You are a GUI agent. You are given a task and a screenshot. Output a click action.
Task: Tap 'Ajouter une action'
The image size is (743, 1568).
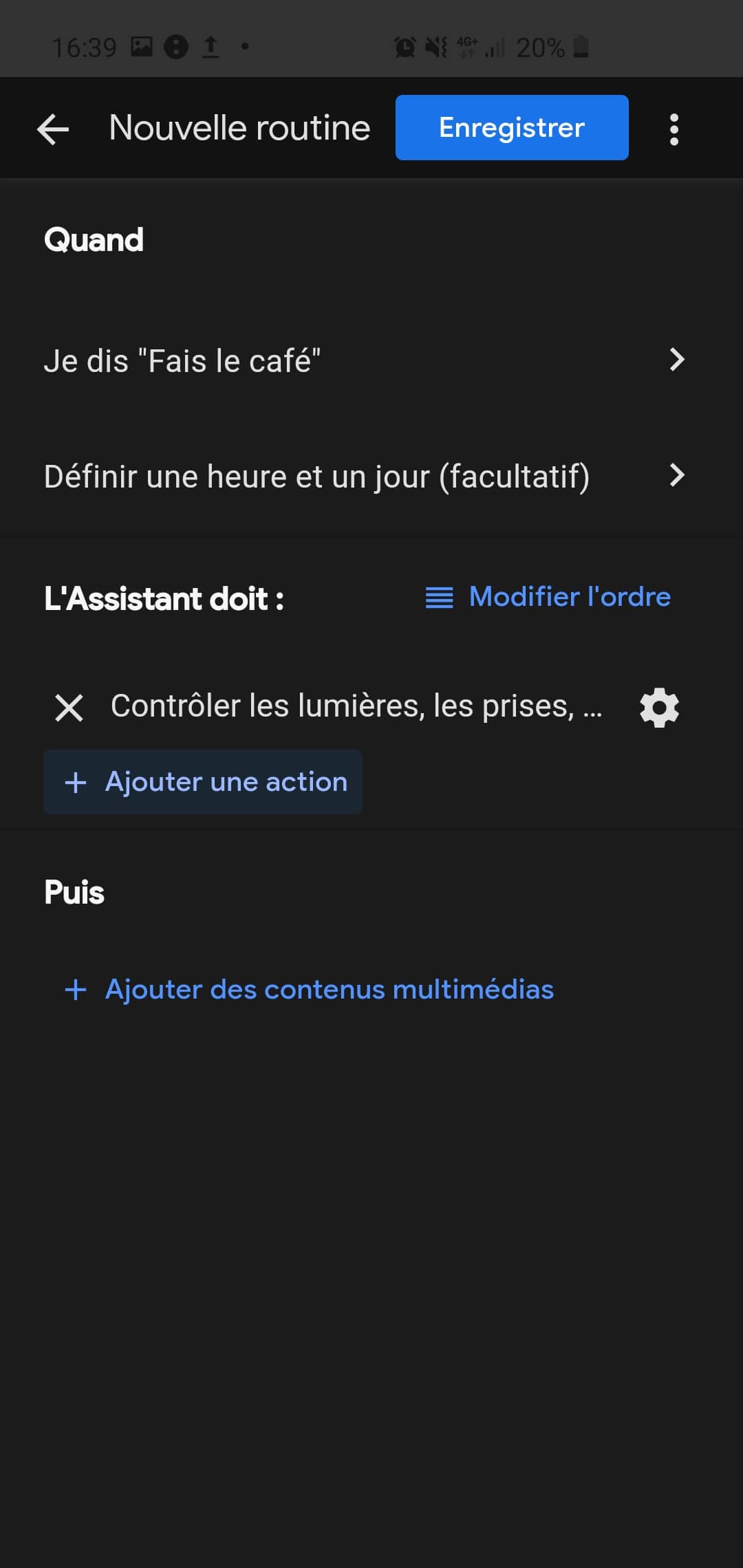[203, 782]
